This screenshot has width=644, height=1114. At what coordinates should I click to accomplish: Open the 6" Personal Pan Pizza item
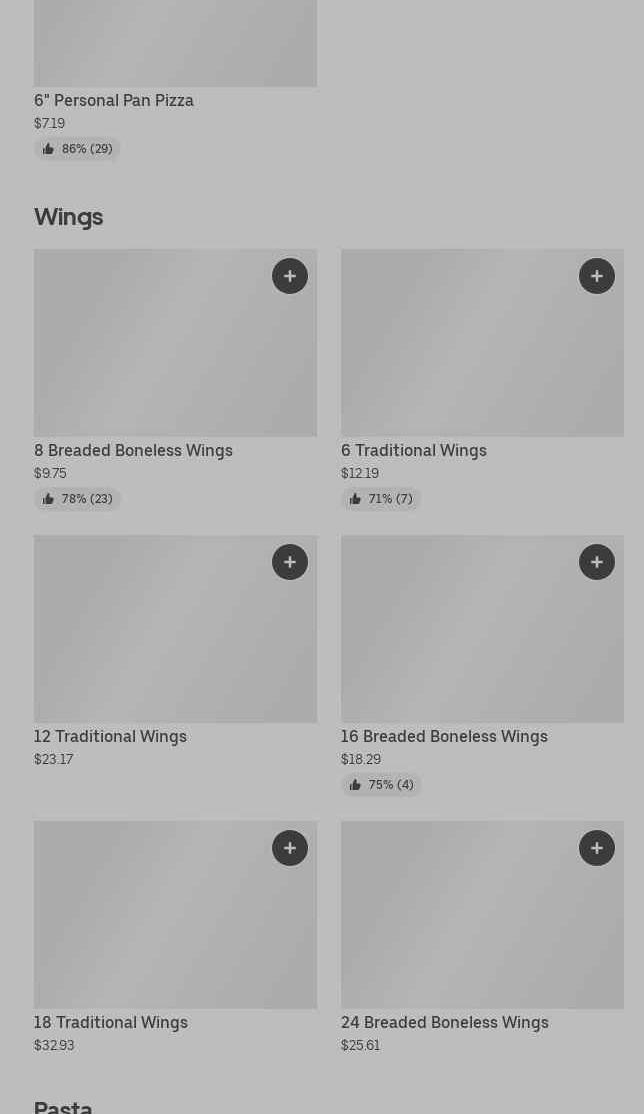114,100
